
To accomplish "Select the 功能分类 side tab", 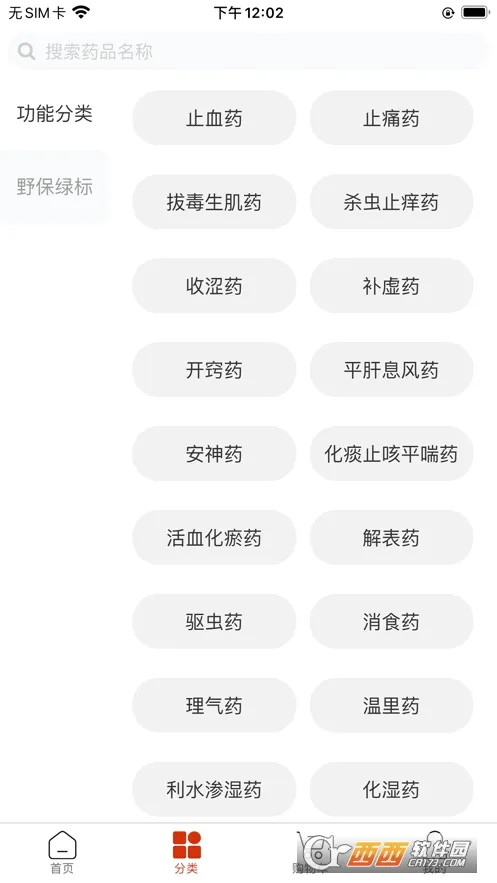I will [54, 114].
